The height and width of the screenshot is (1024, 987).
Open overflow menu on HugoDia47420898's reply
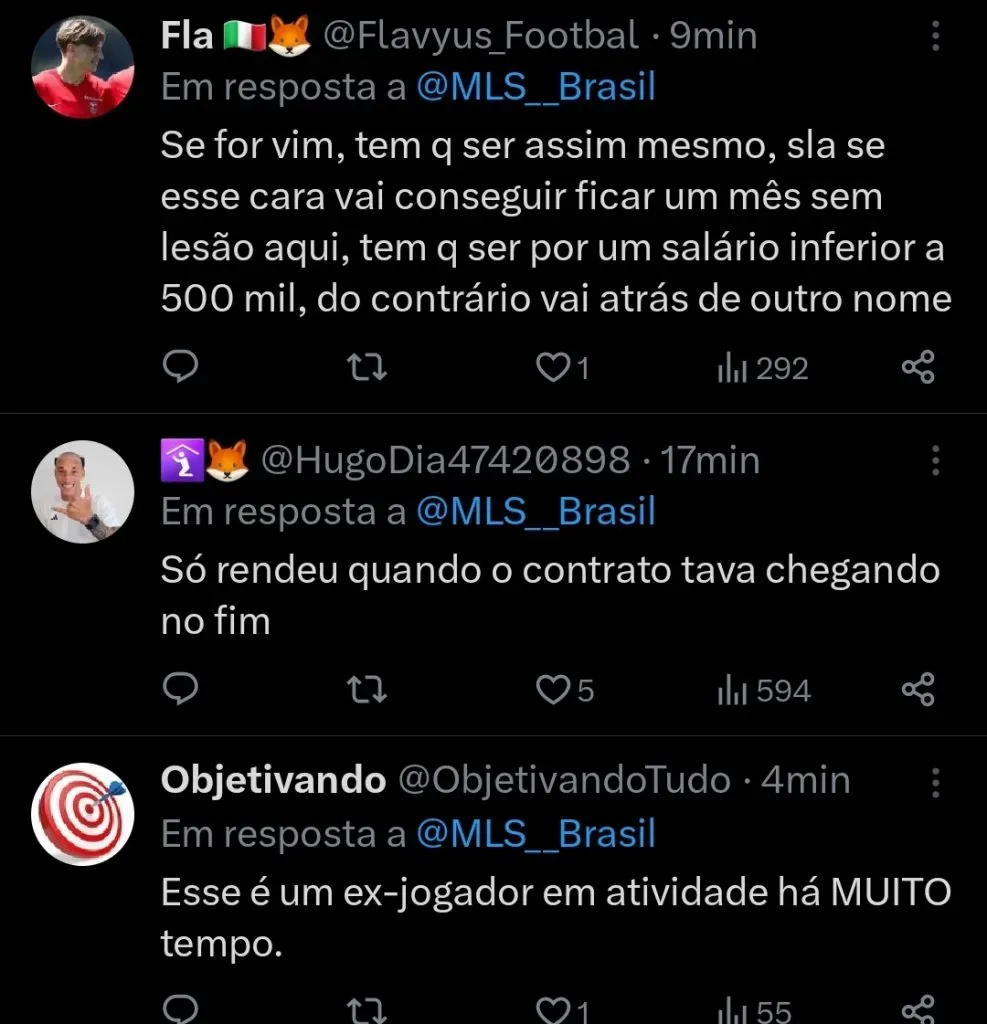coord(936,461)
